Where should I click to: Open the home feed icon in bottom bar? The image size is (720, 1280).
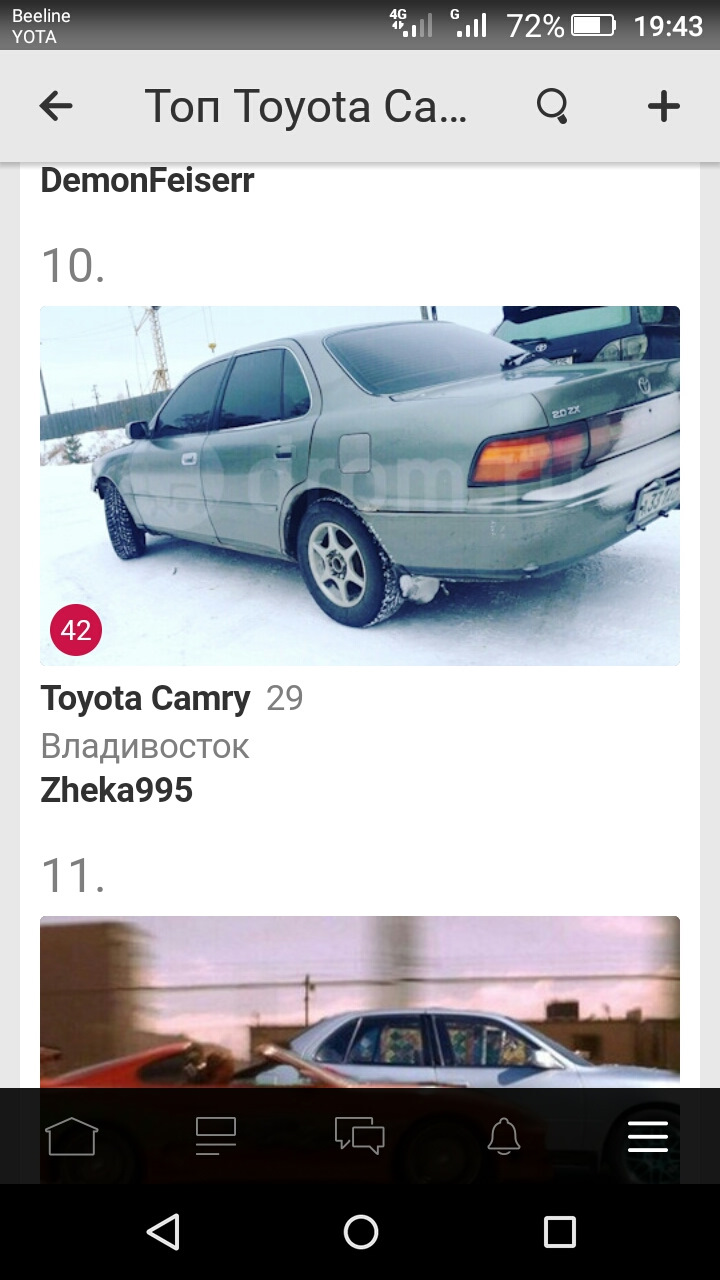click(x=71, y=1136)
